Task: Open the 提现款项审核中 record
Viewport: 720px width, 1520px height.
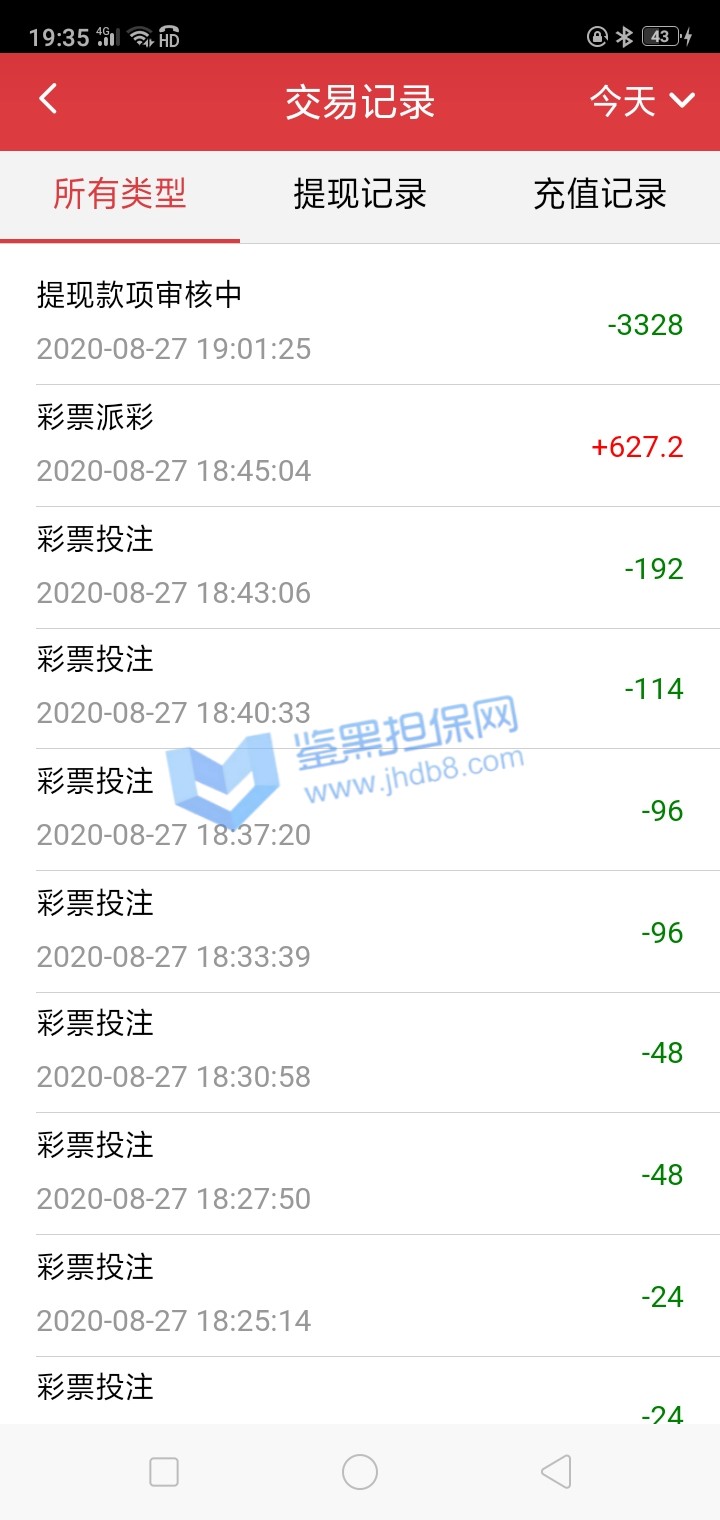Action: (x=360, y=322)
